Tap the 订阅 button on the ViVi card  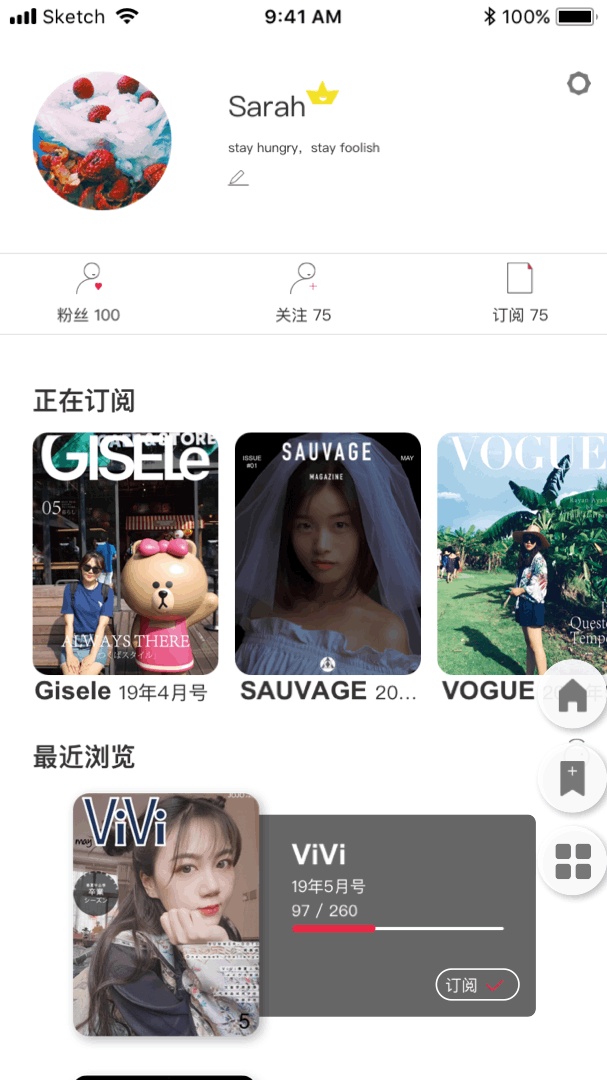click(477, 985)
